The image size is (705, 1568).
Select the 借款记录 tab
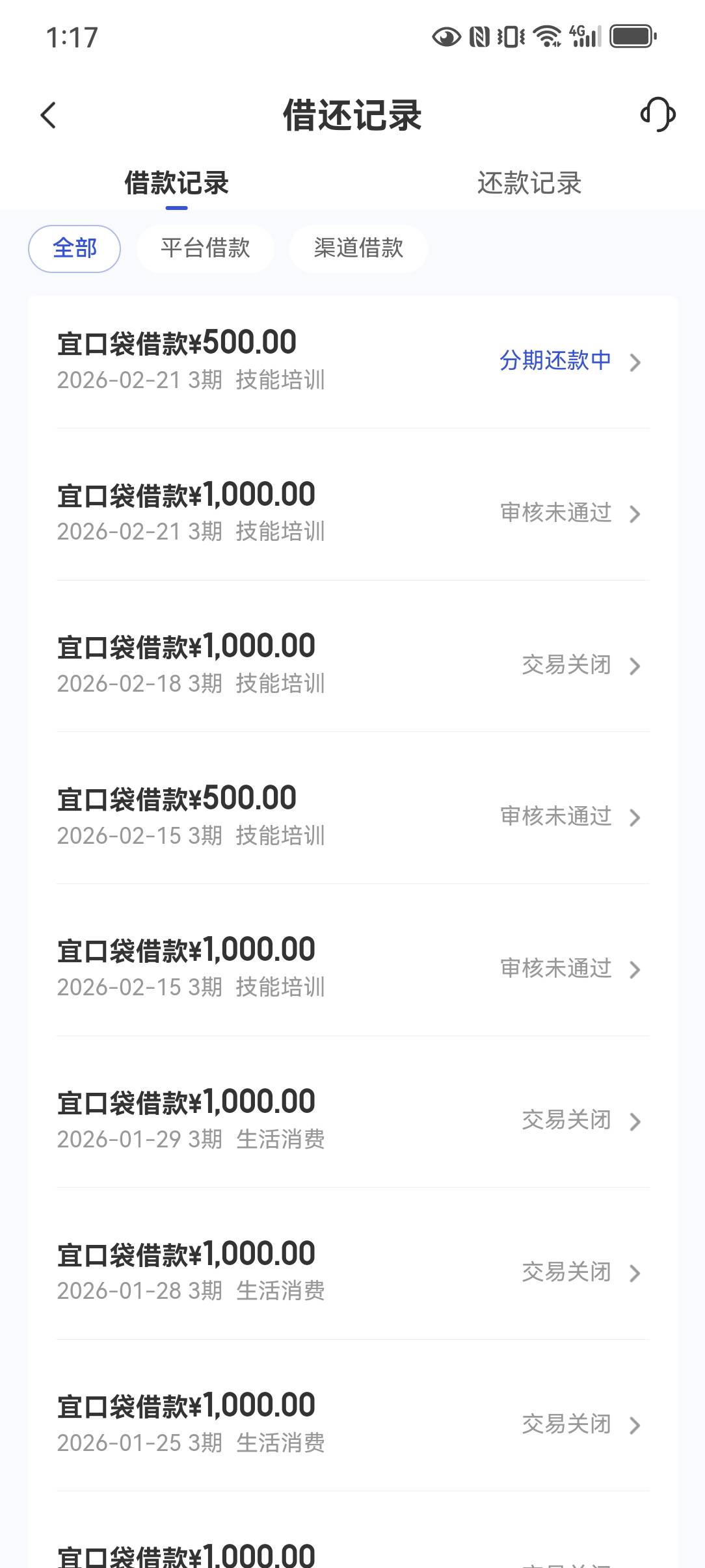176,183
